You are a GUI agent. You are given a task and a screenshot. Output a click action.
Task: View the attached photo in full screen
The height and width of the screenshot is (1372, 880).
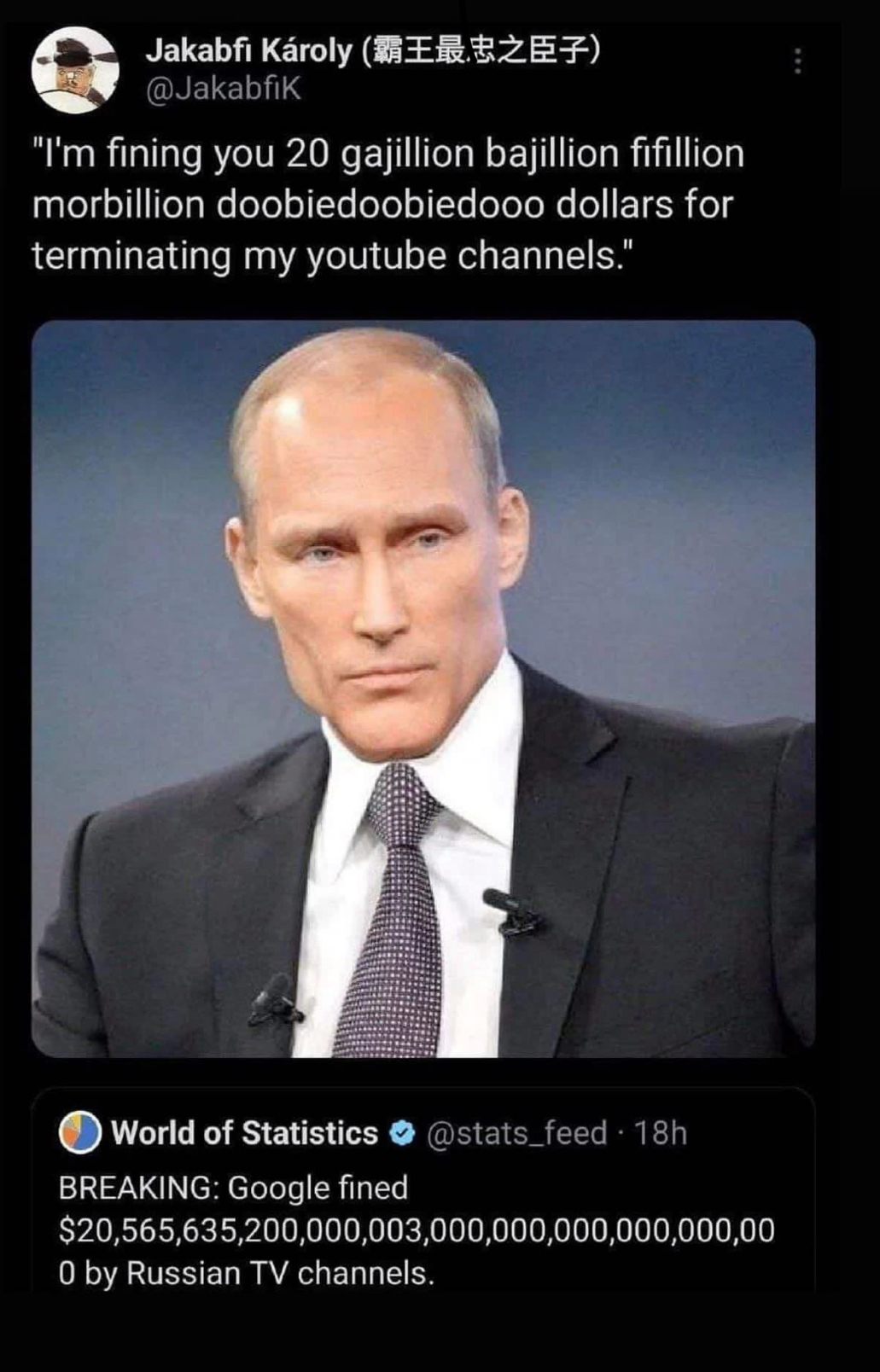pos(423,688)
